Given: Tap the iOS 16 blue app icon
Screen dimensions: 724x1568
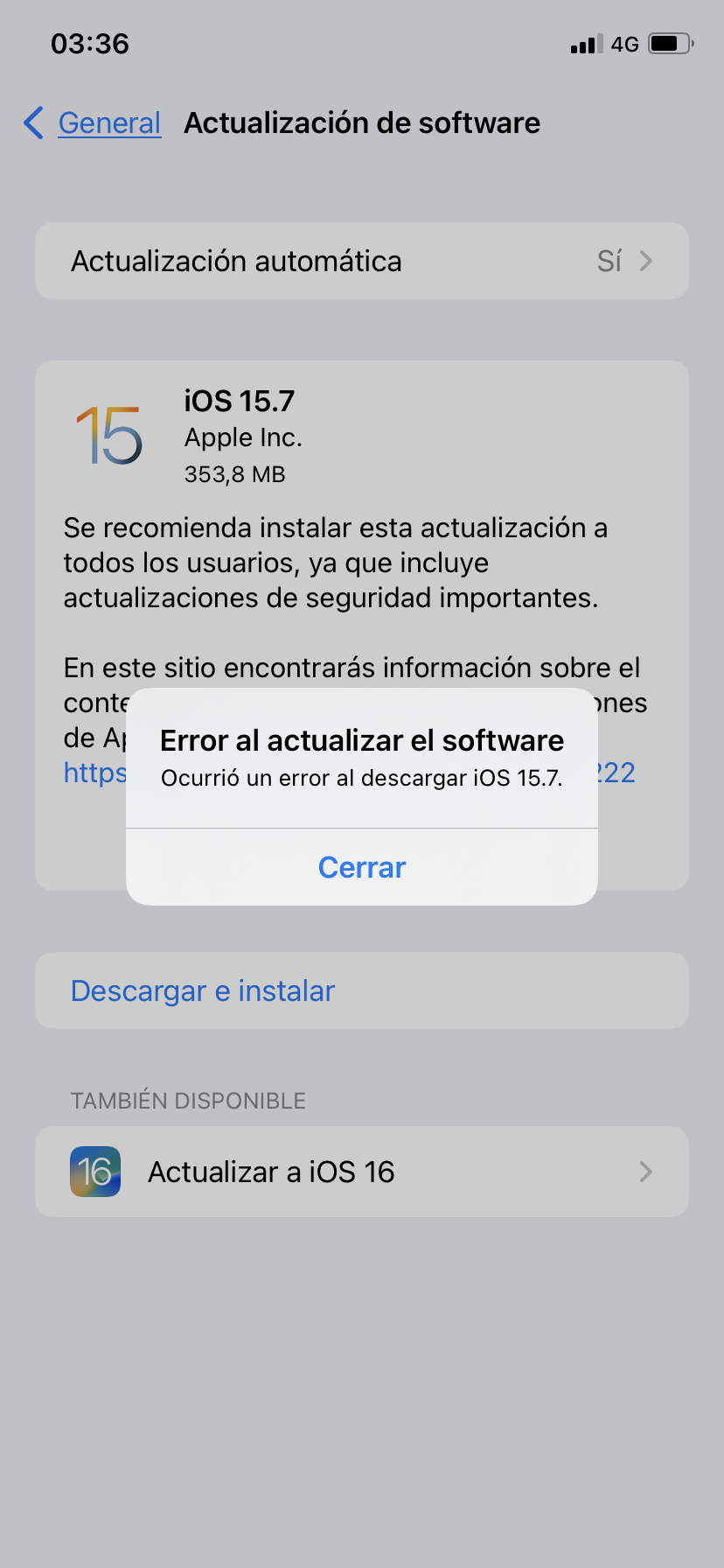Looking at the screenshot, I should click(x=94, y=1172).
